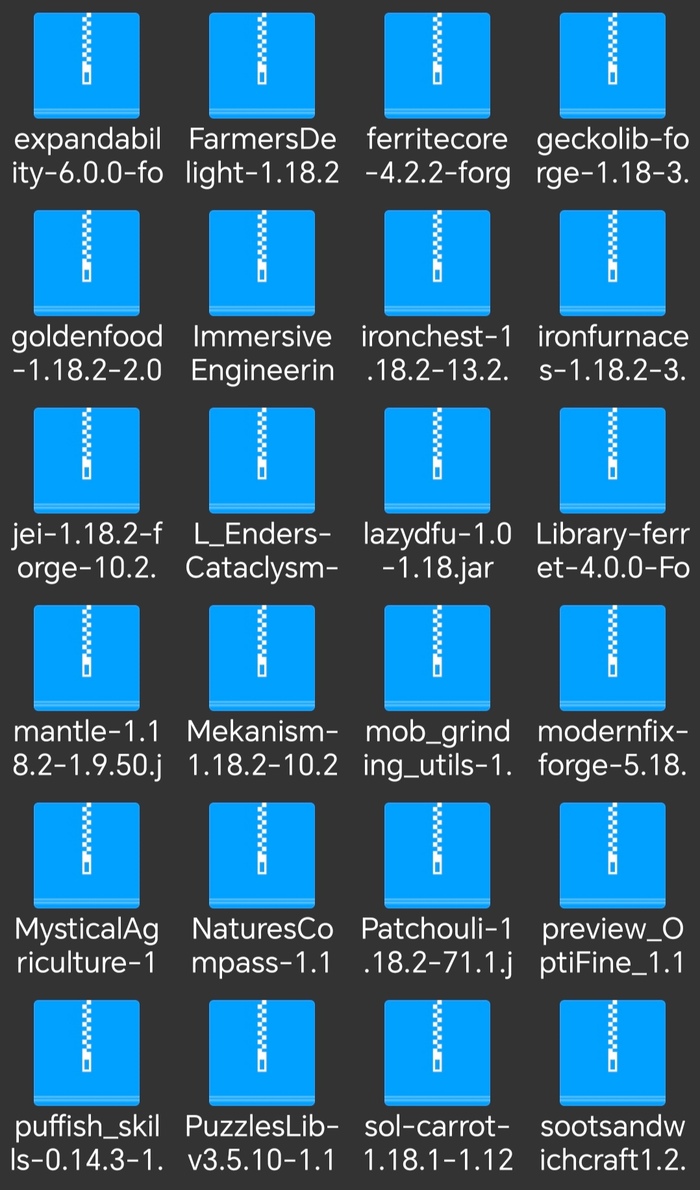Select the goldenfood-1.18.2 archive
700x1190 pixels.
pos(87,259)
